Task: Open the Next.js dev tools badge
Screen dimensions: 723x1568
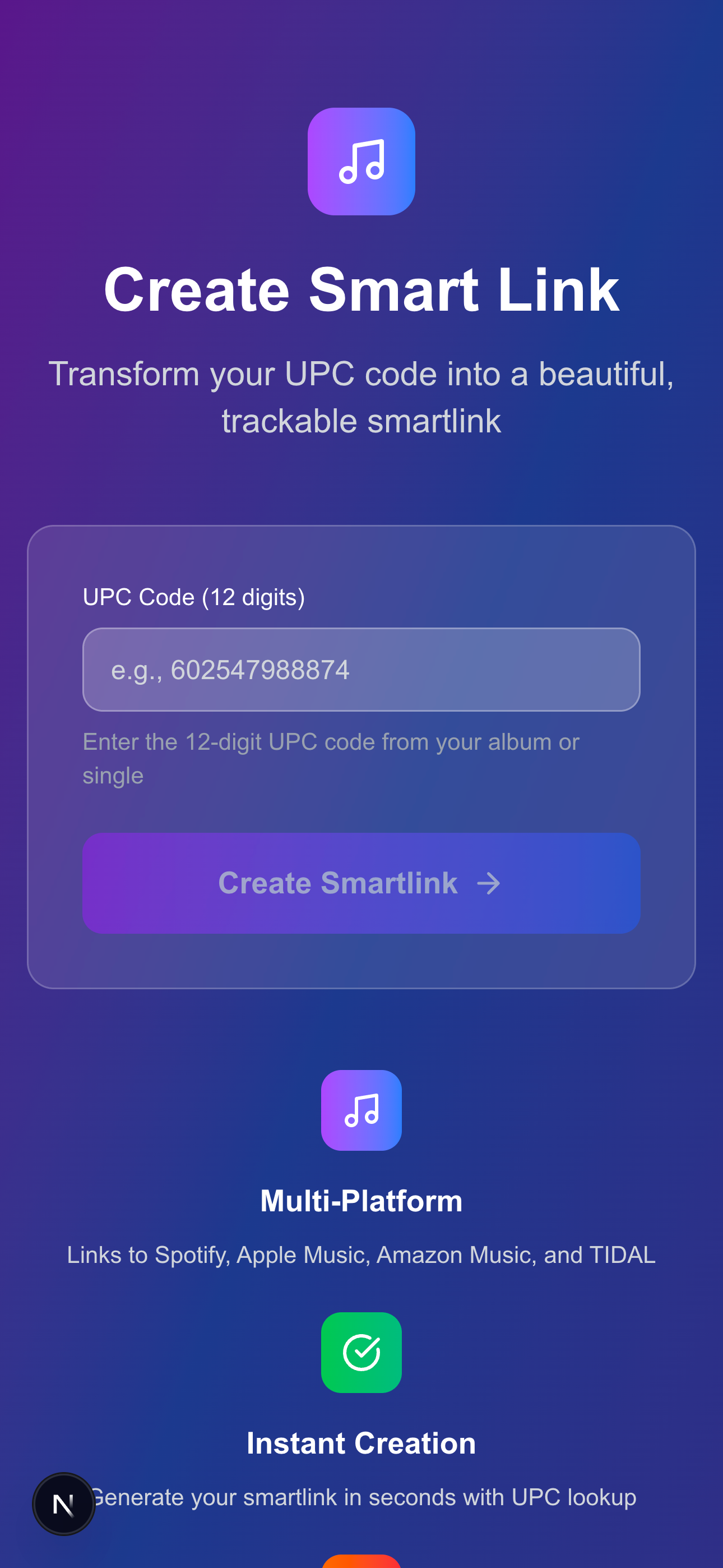Action: pyautogui.click(x=64, y=1504)
